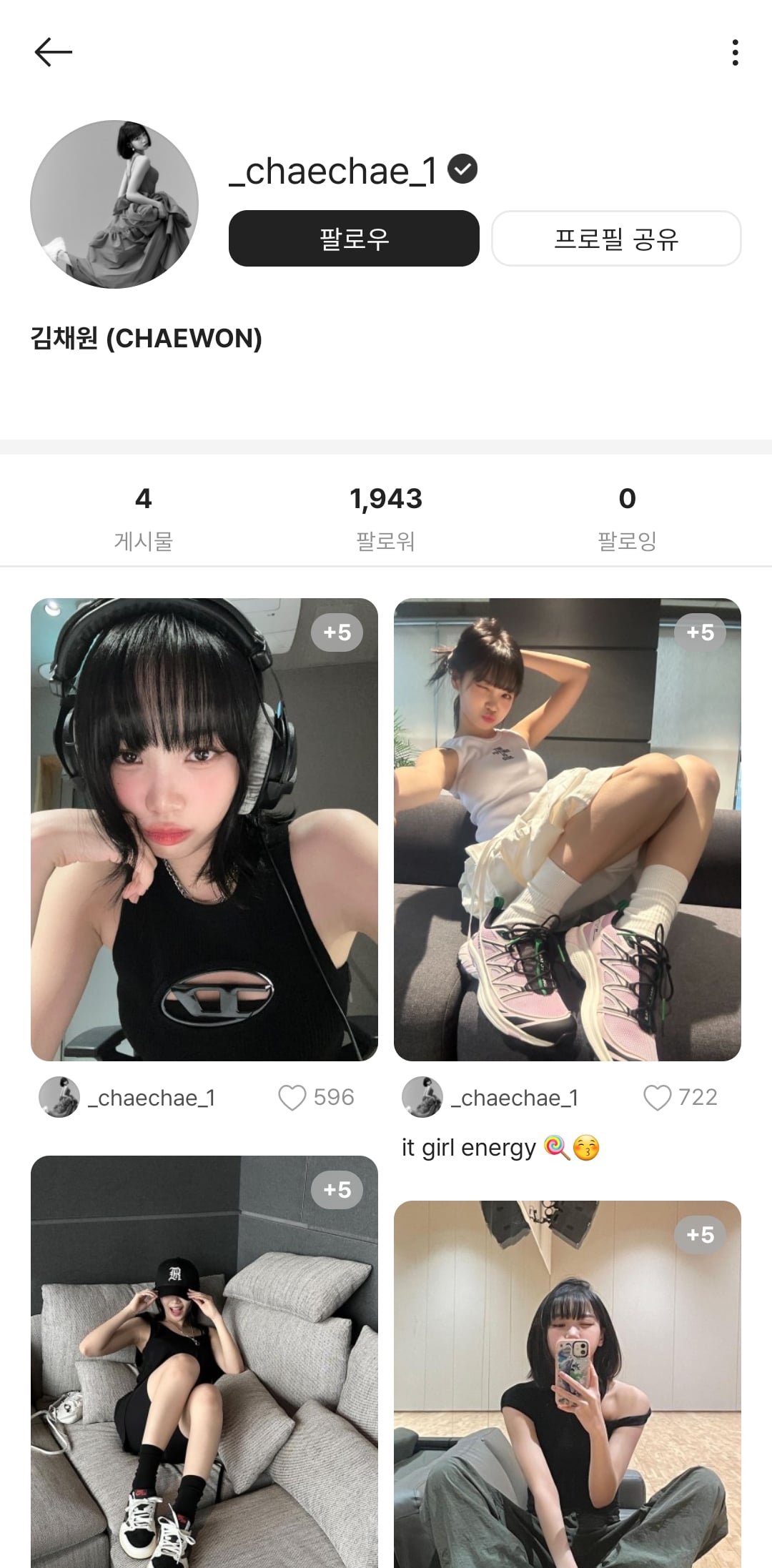
Task: Go back with the arrow icon
Action: 54,52
